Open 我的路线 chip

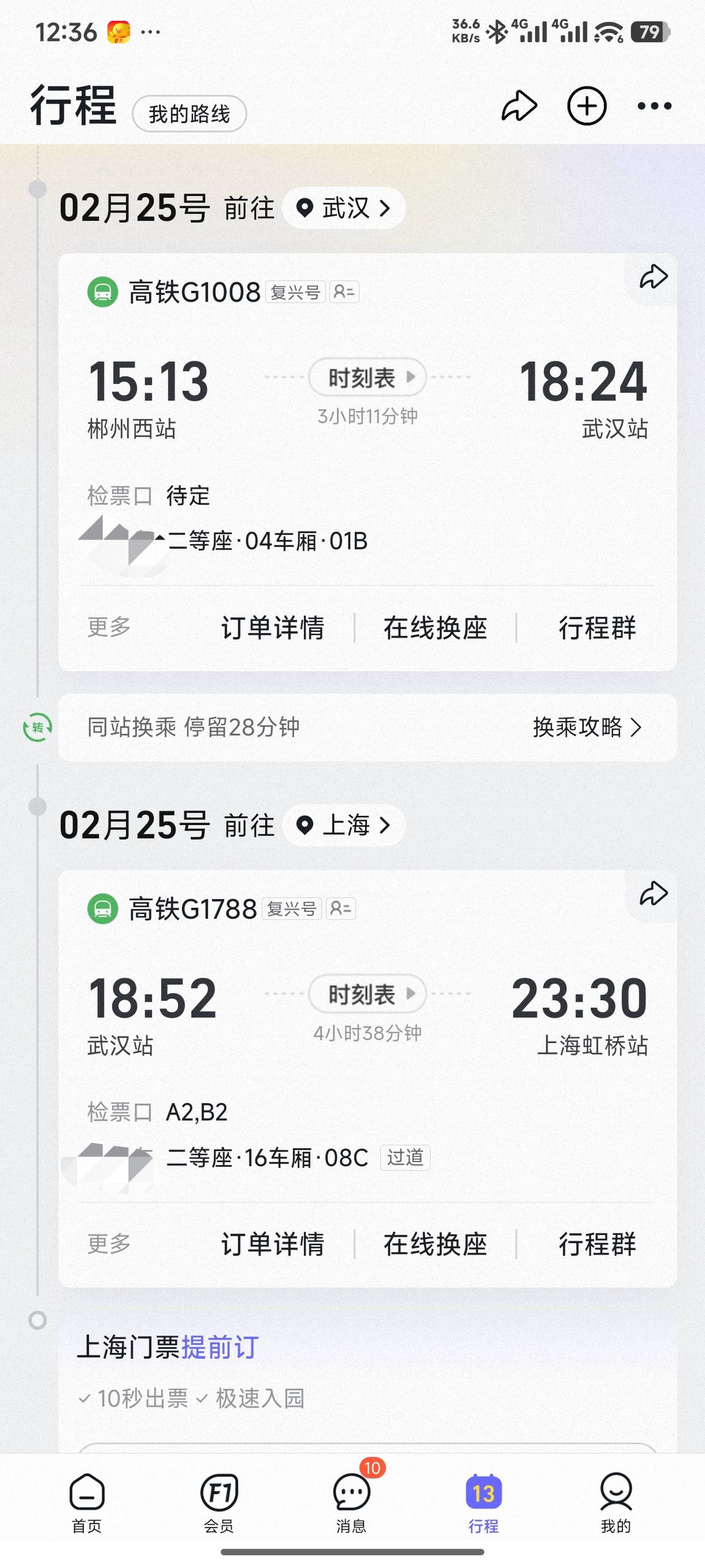click(189, 114)
